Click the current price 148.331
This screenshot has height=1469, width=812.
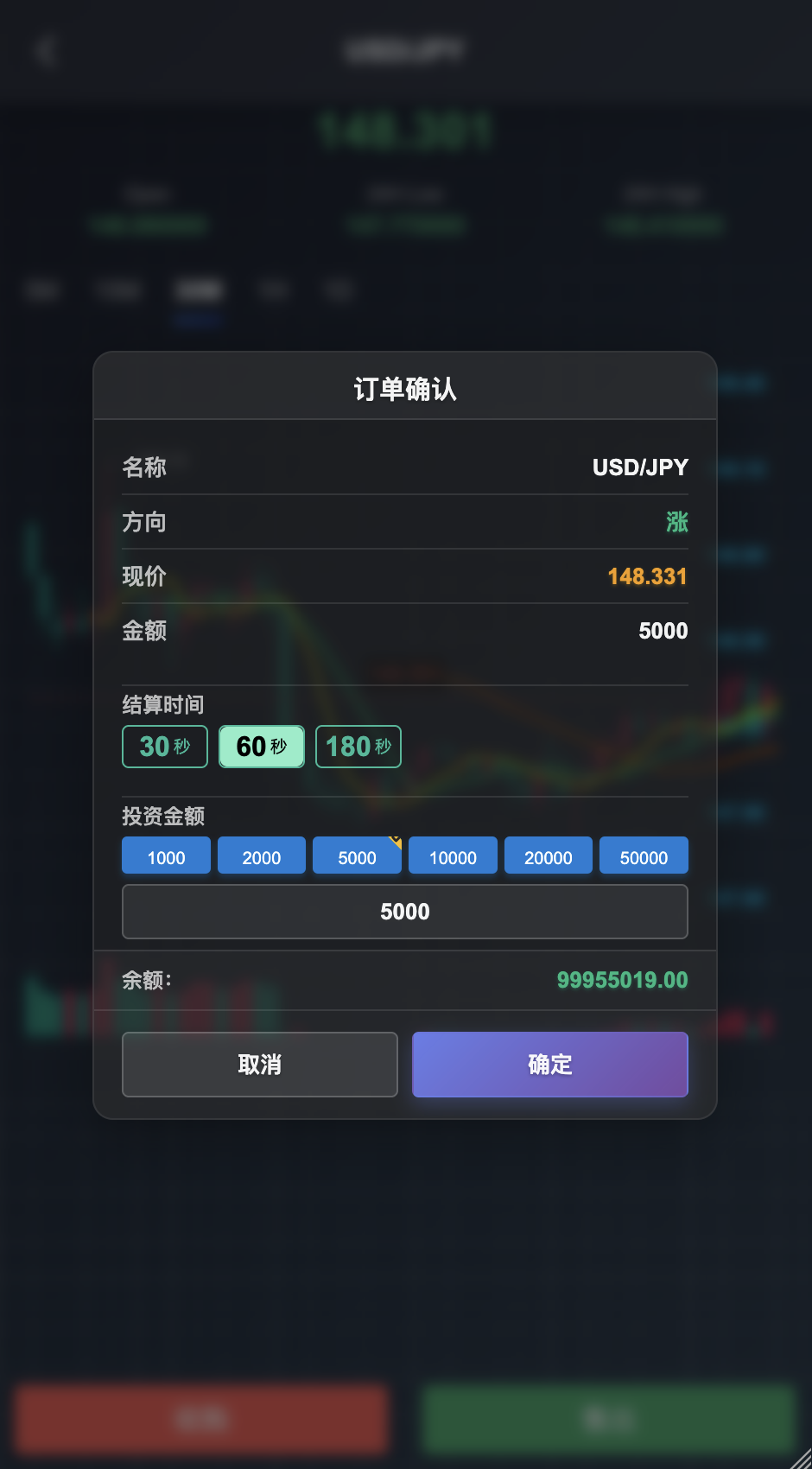647,576
